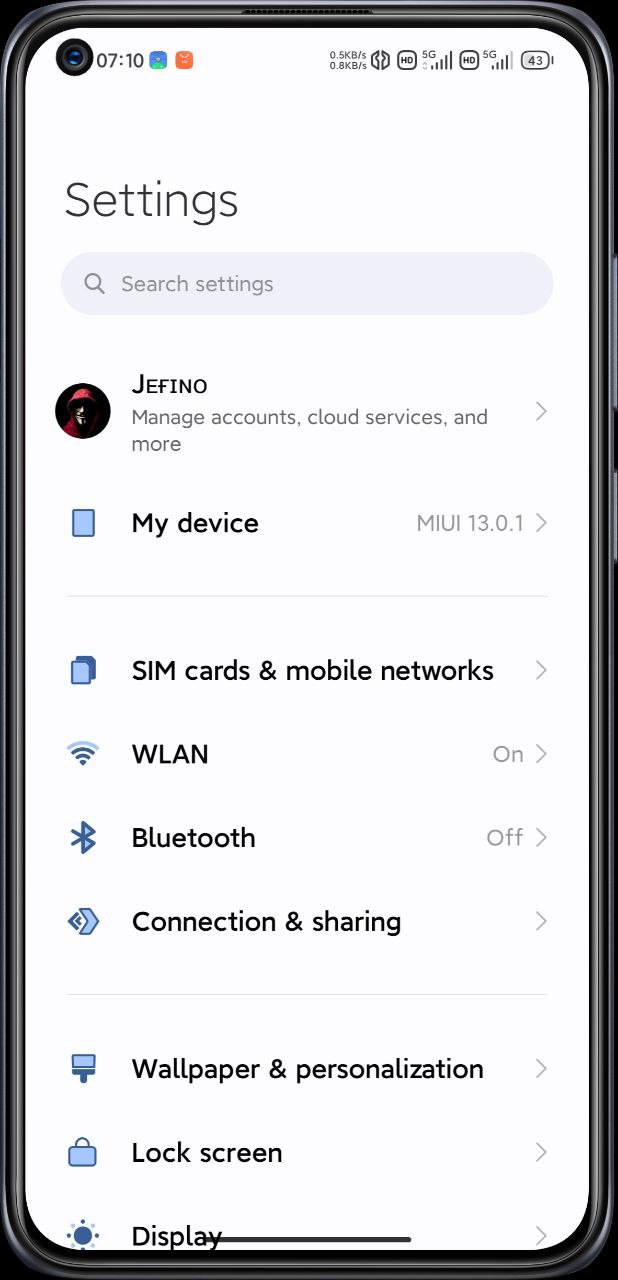Open Wallpaper & personalization
The width and height of the screenshot is (618, 1280).
click(x=307, y=1069)
